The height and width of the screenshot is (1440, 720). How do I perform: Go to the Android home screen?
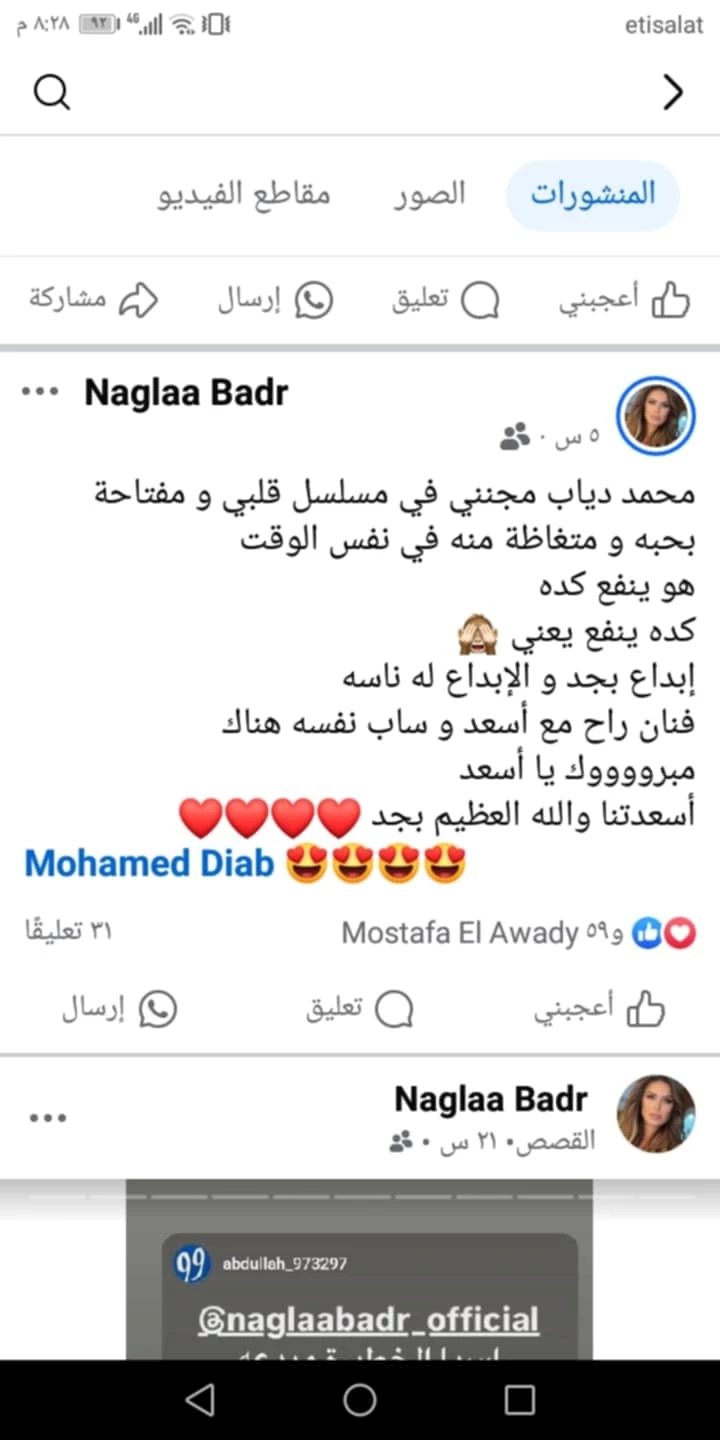tap(360, 1400)
